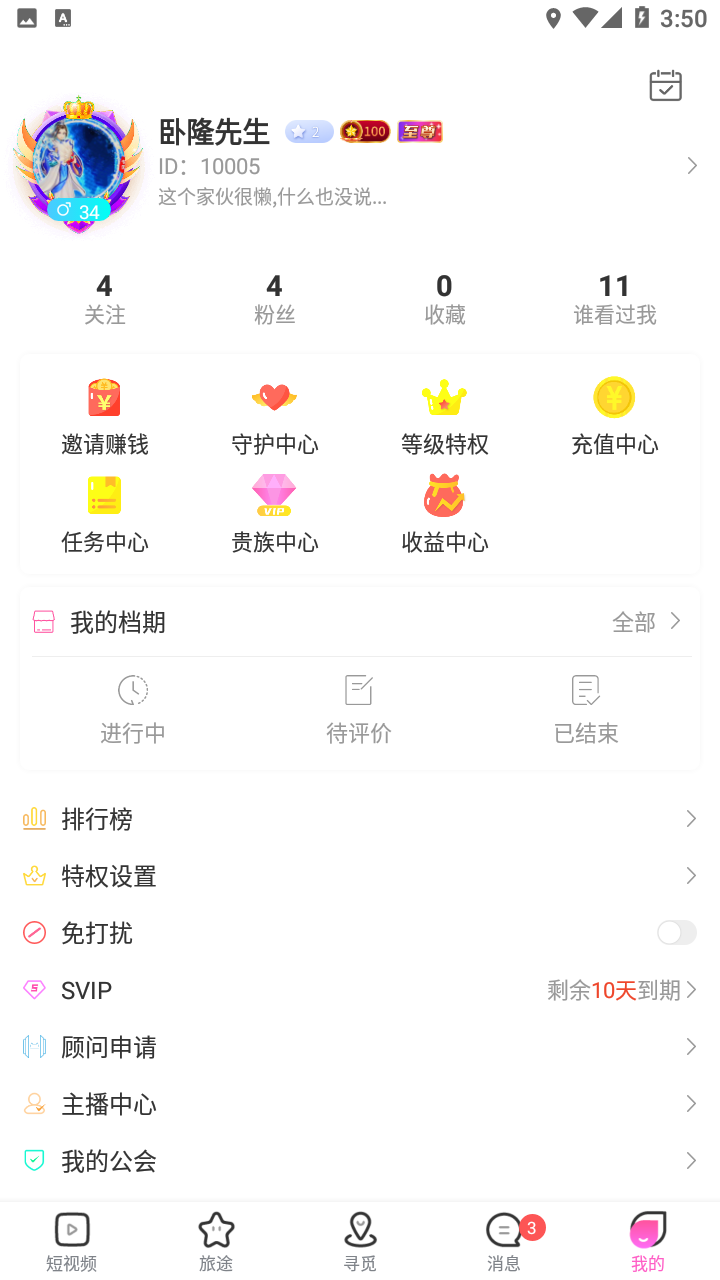
Task: Open the calendar icon at top right
Action: [x=665, y=86]
